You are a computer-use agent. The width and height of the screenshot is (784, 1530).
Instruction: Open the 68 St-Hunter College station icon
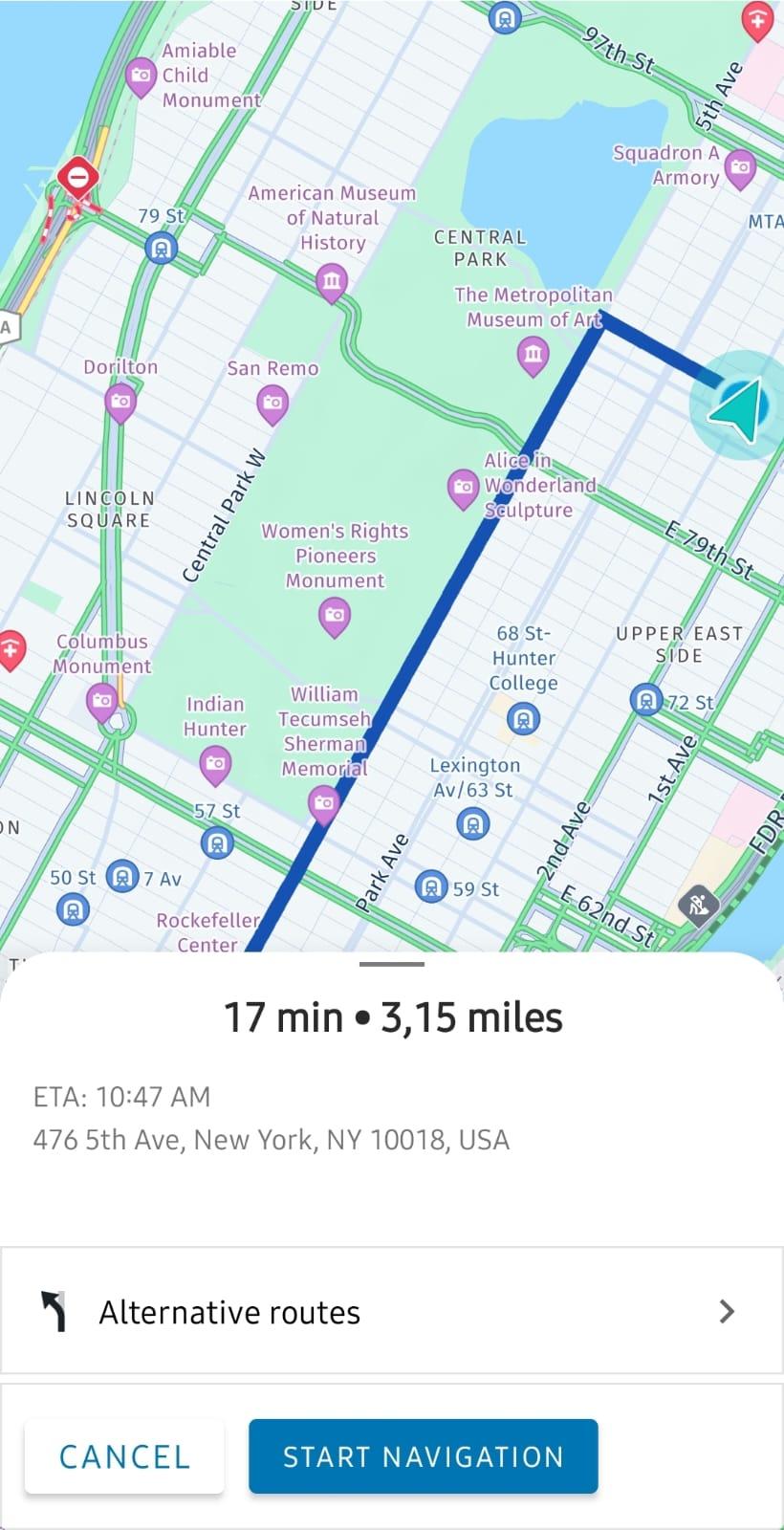coord(522,718)
